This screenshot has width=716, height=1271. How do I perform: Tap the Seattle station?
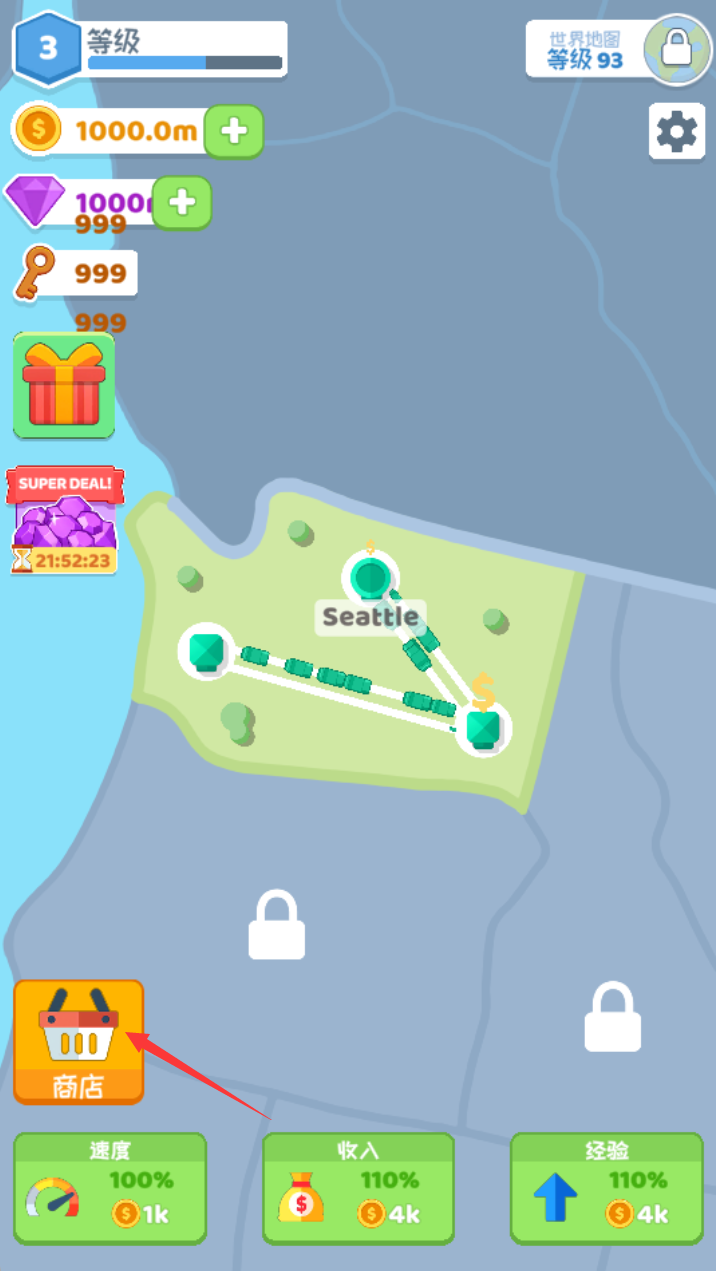pos(371,578)
